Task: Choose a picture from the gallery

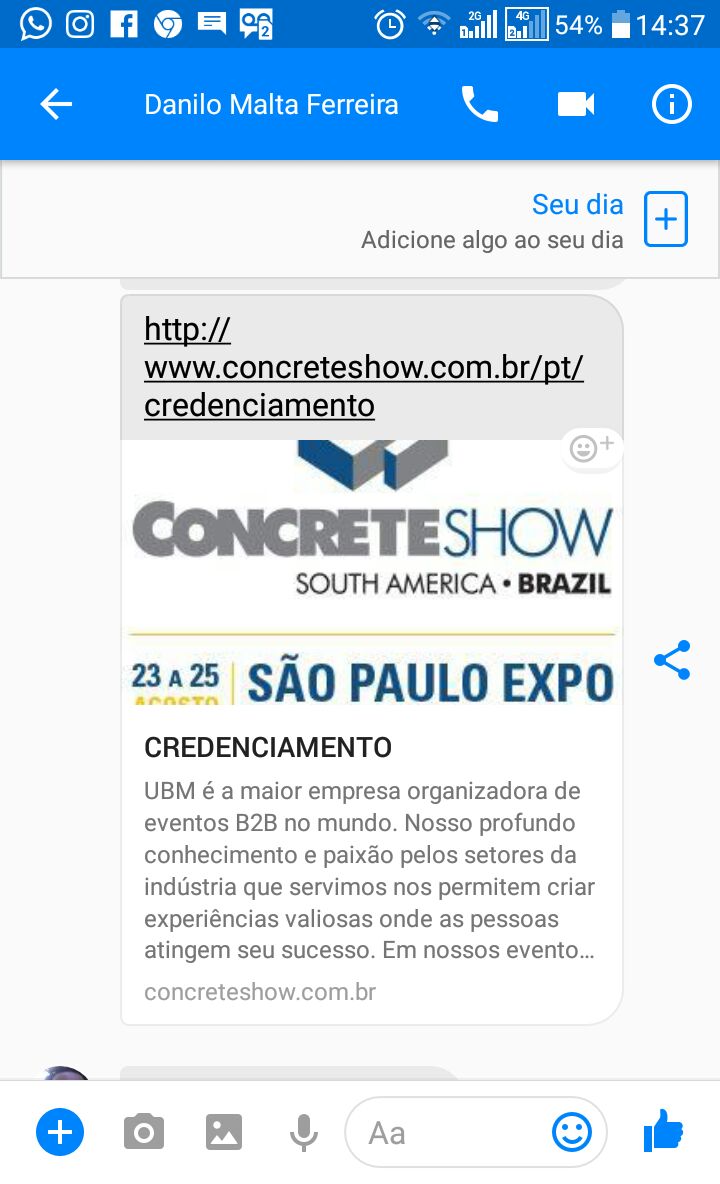Action: (224, 1132)
